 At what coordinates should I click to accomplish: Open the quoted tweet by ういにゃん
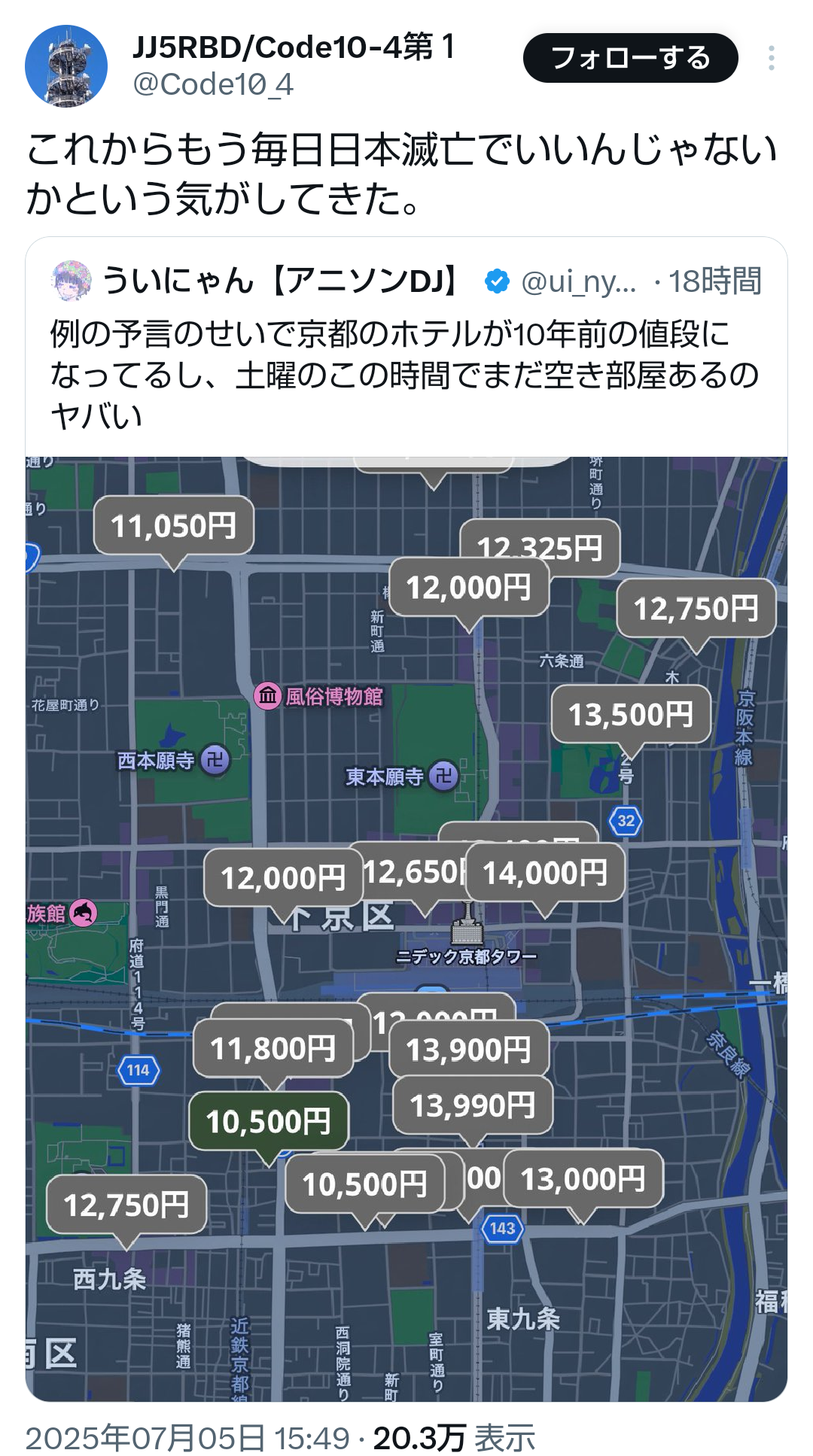pyautogui.click(x=406, y=347)
